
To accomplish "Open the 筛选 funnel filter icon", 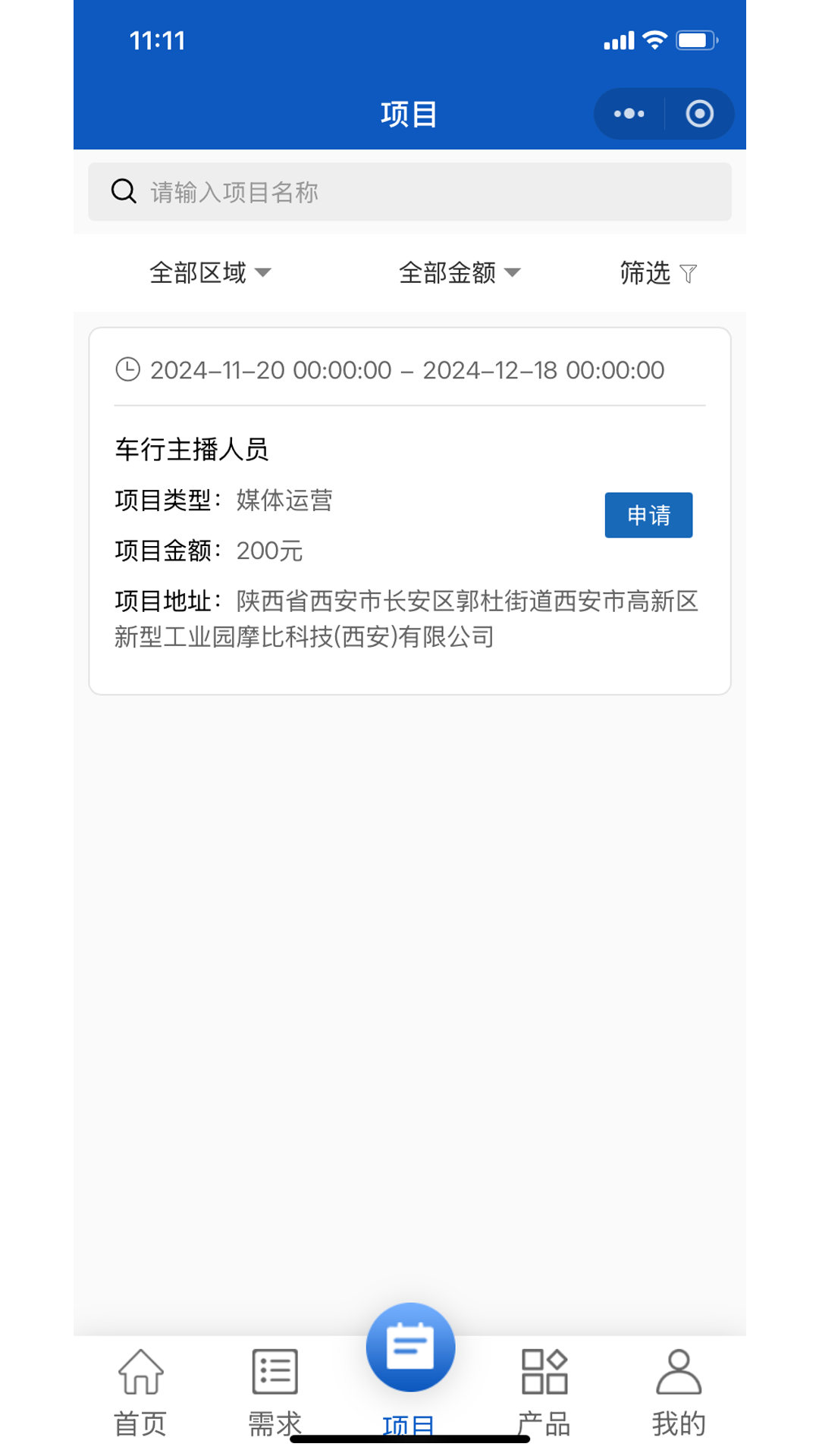I will coord(689,273).
